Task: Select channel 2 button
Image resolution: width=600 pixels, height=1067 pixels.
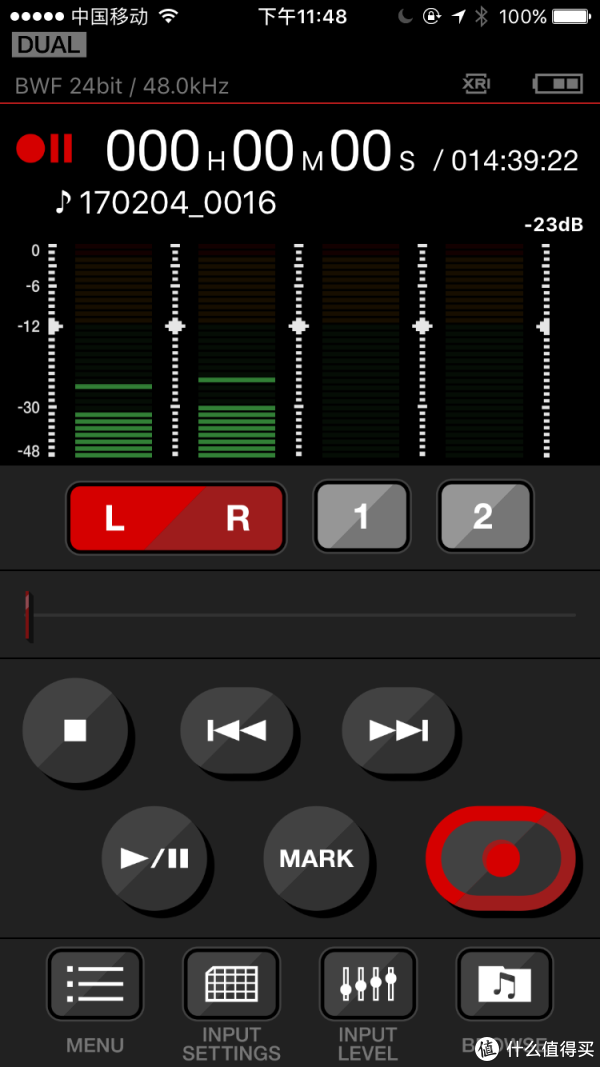Action: click(484, 517)
